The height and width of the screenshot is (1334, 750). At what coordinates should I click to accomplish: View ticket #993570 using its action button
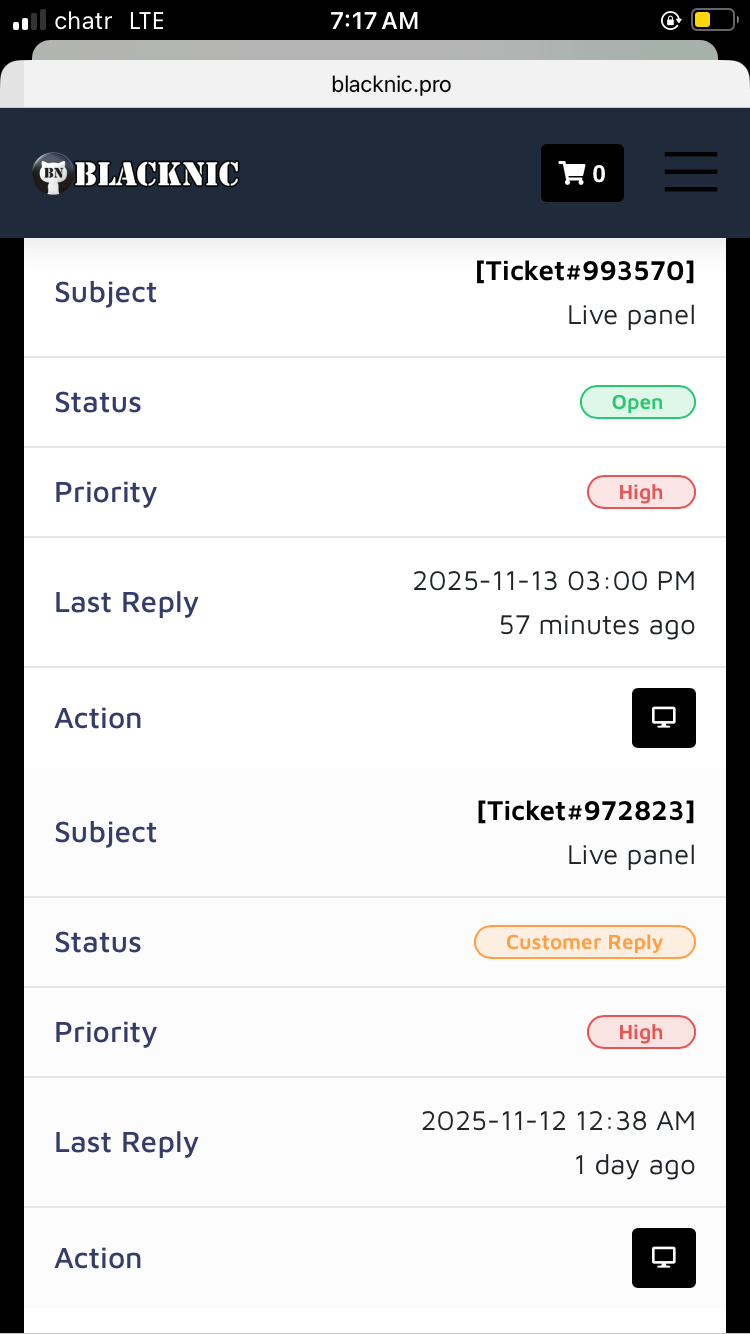click(663, 718)
